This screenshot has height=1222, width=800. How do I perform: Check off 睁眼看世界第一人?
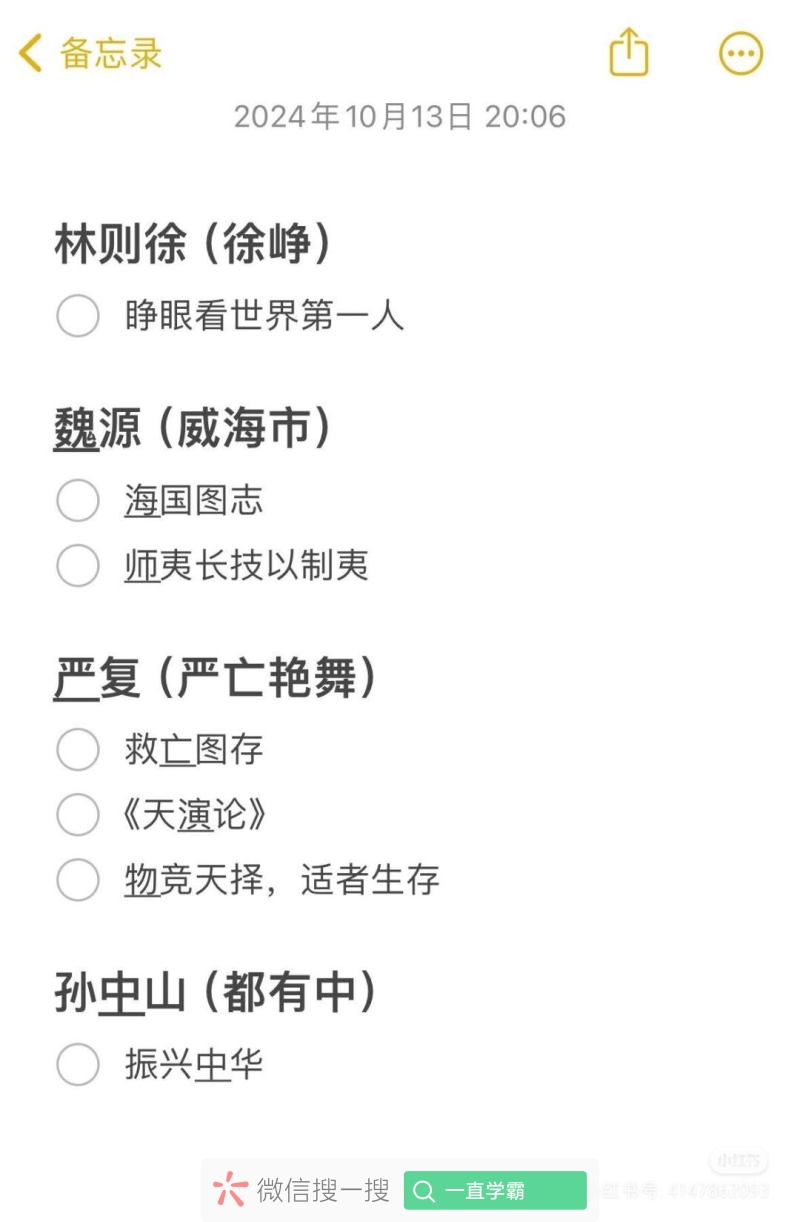tap(78, 316)
